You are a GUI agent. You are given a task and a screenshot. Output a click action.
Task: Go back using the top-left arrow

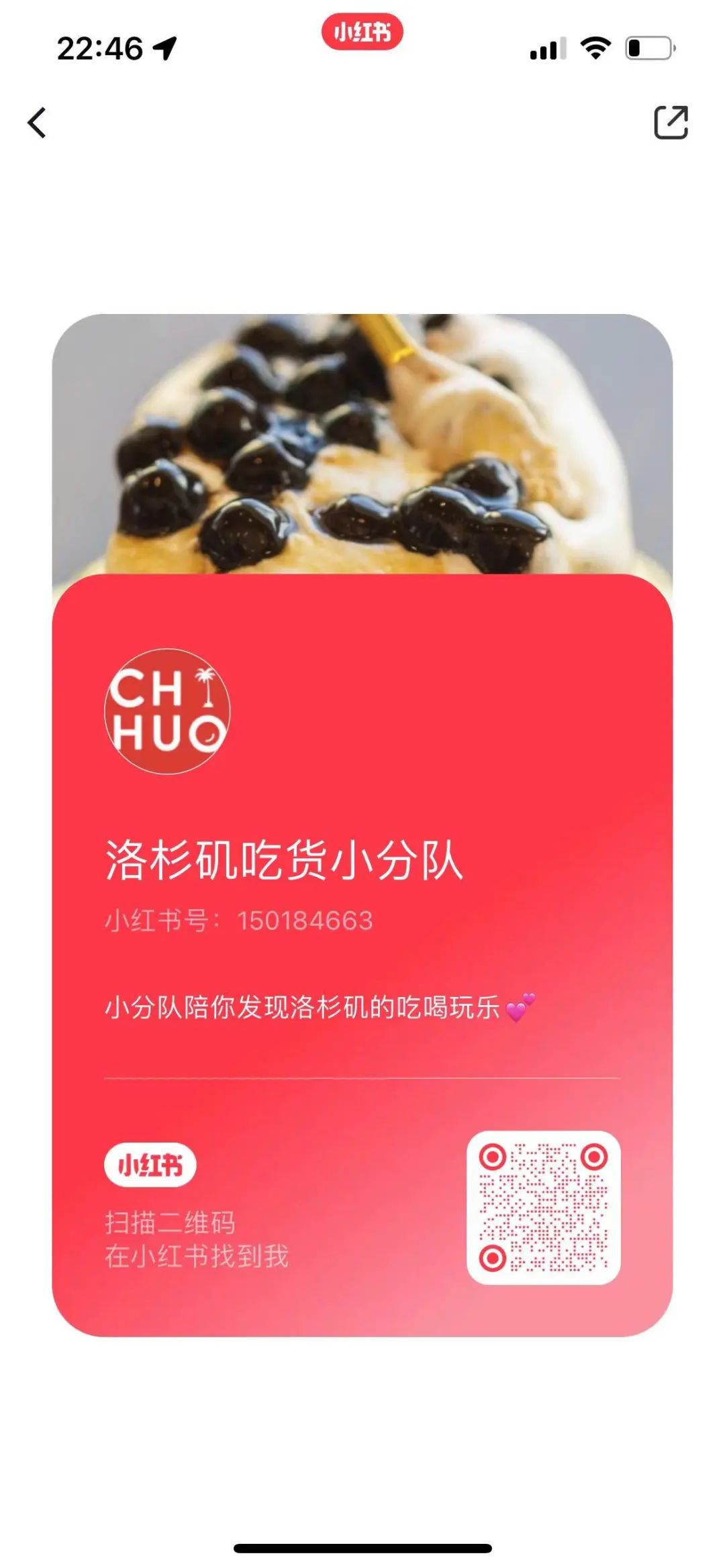pos(37,123)
